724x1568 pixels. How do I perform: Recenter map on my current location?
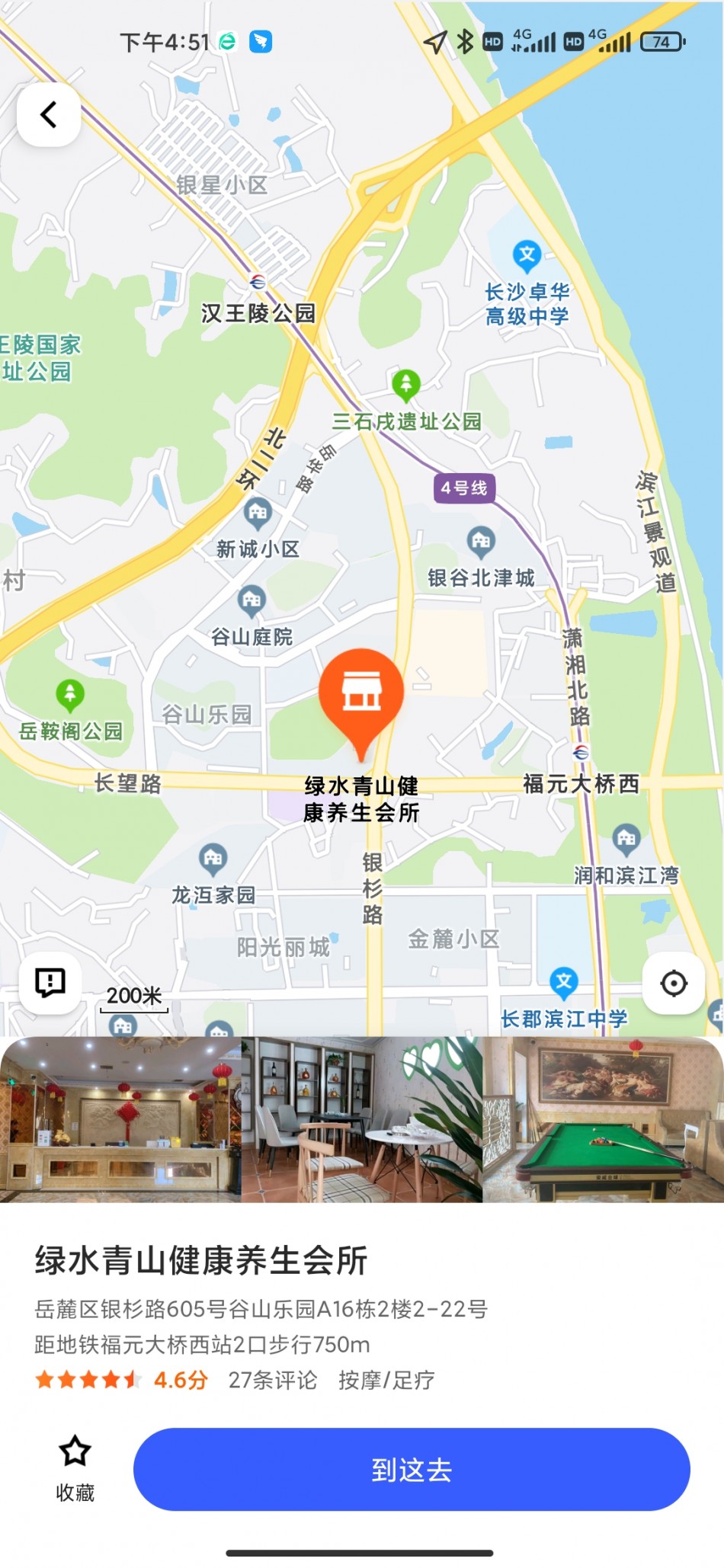[x=674, y=983]
